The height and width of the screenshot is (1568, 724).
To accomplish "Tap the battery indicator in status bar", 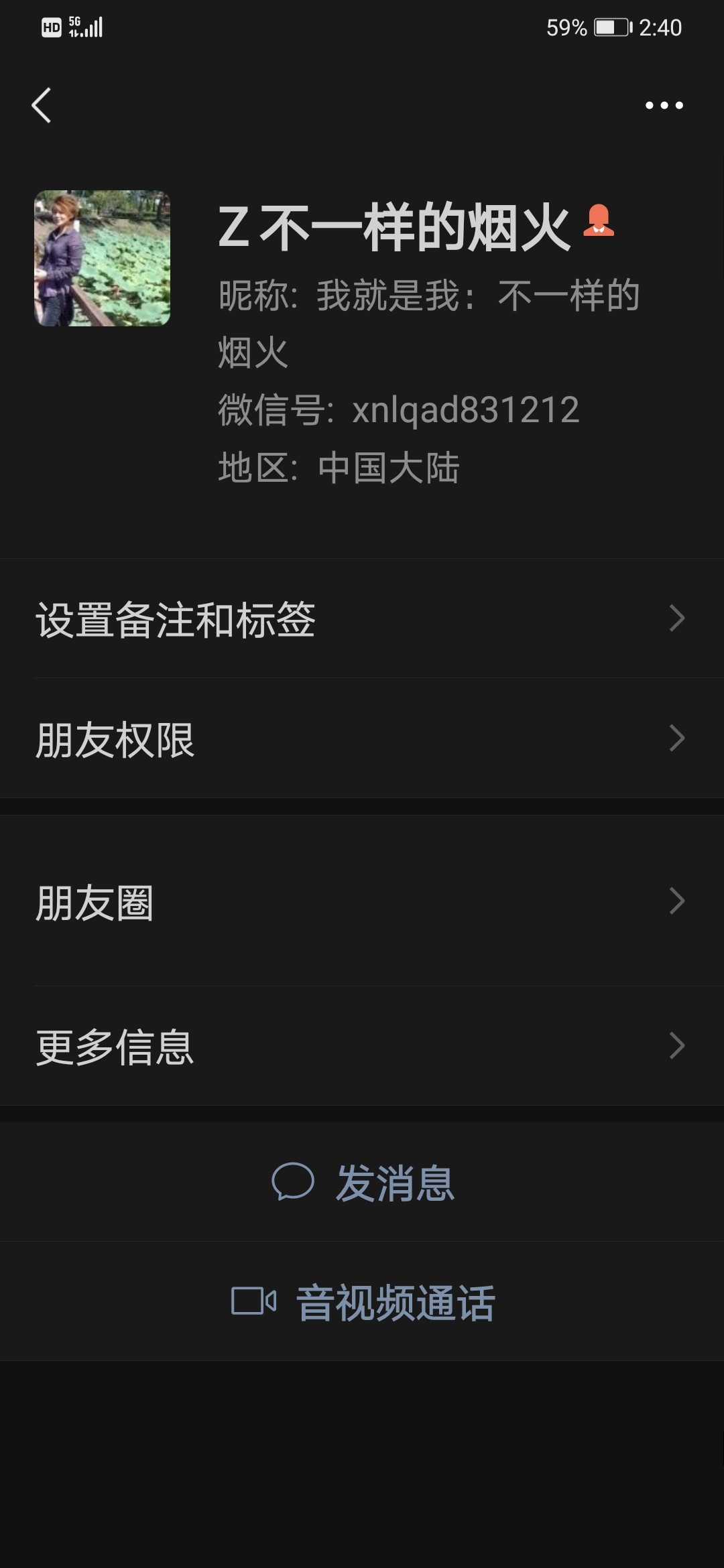I will (609, 27).
